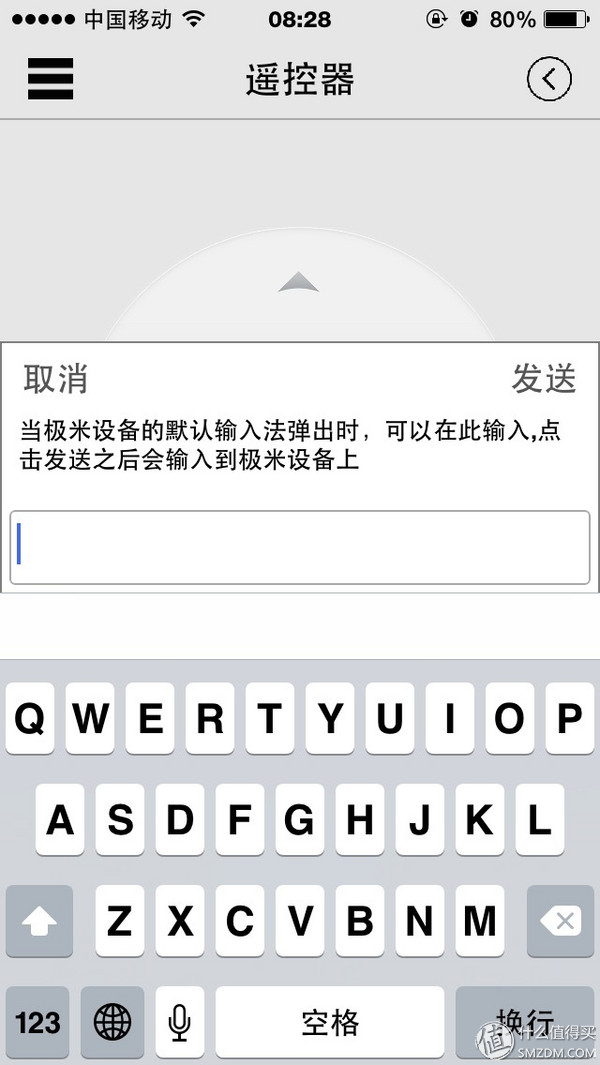The image size is (600, 1065).
Task: Tap 发送 to send text
Action: pos(544,378)
